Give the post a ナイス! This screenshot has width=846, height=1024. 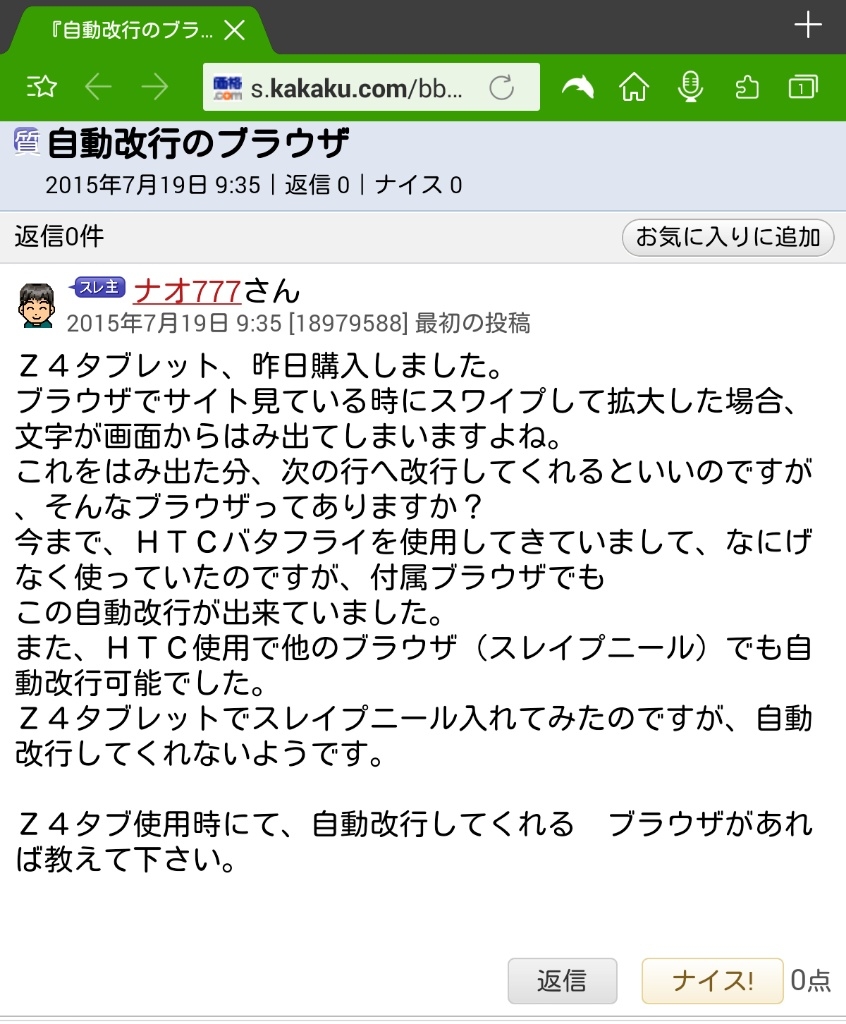point(712,980)
